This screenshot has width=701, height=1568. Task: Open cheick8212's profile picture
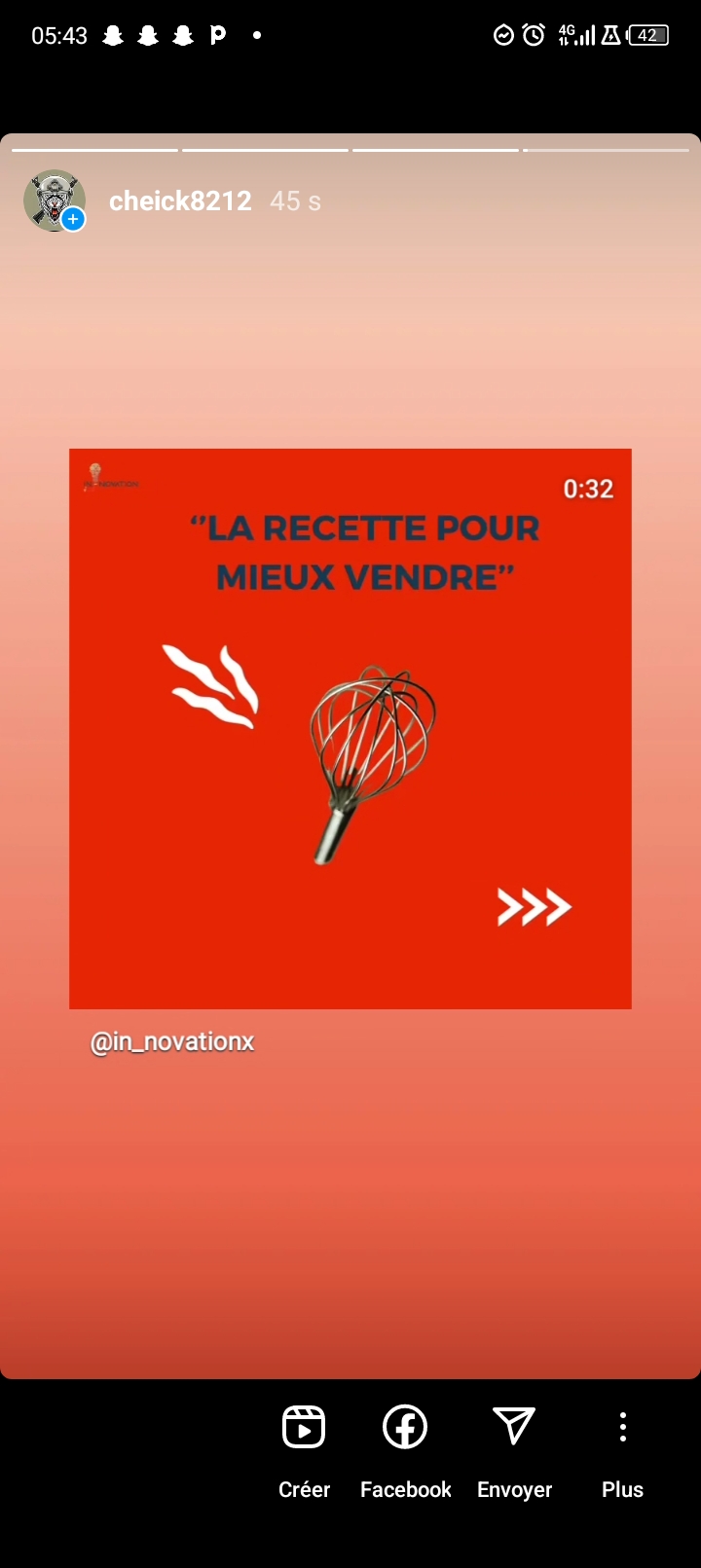click(x=53, y=200)
